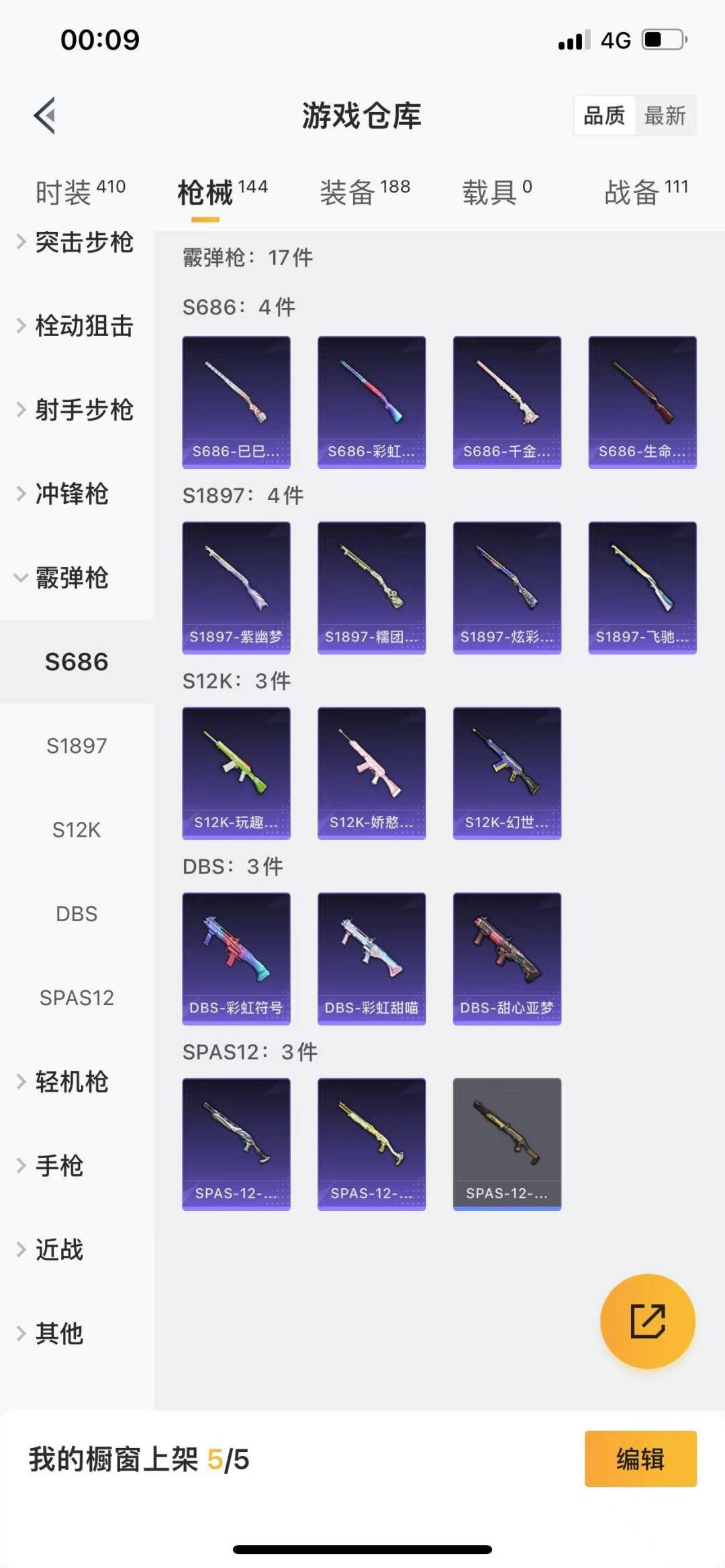This screenshot has width=725, height=1568.
Task: Go back from the 游戏仓库 page
Action: tap(44, 115)
